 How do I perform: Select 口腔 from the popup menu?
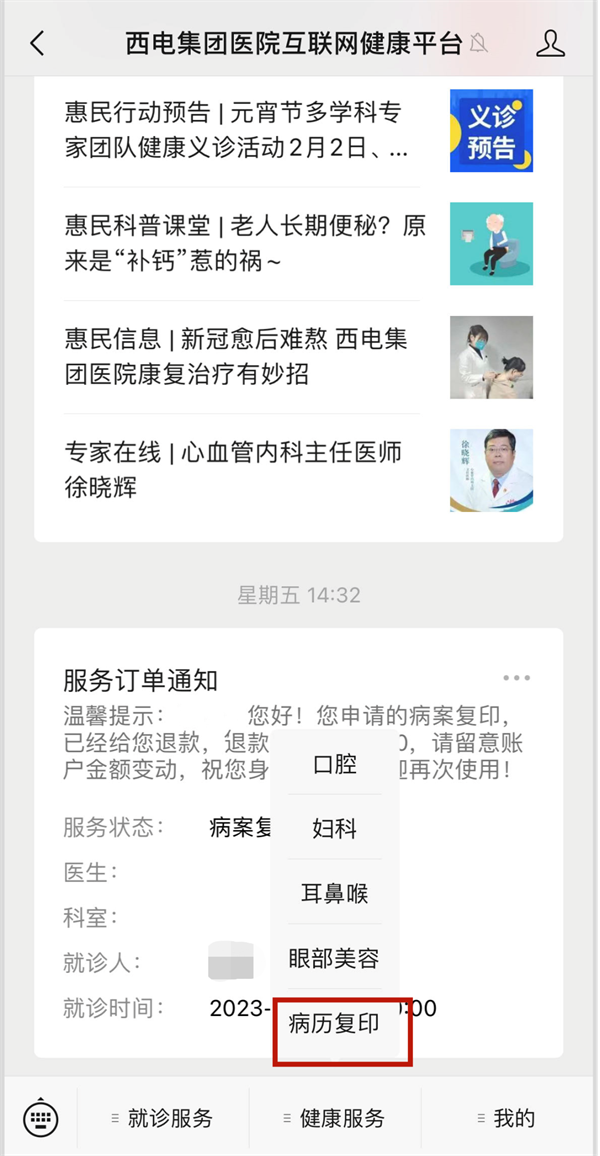click(334, 765)
